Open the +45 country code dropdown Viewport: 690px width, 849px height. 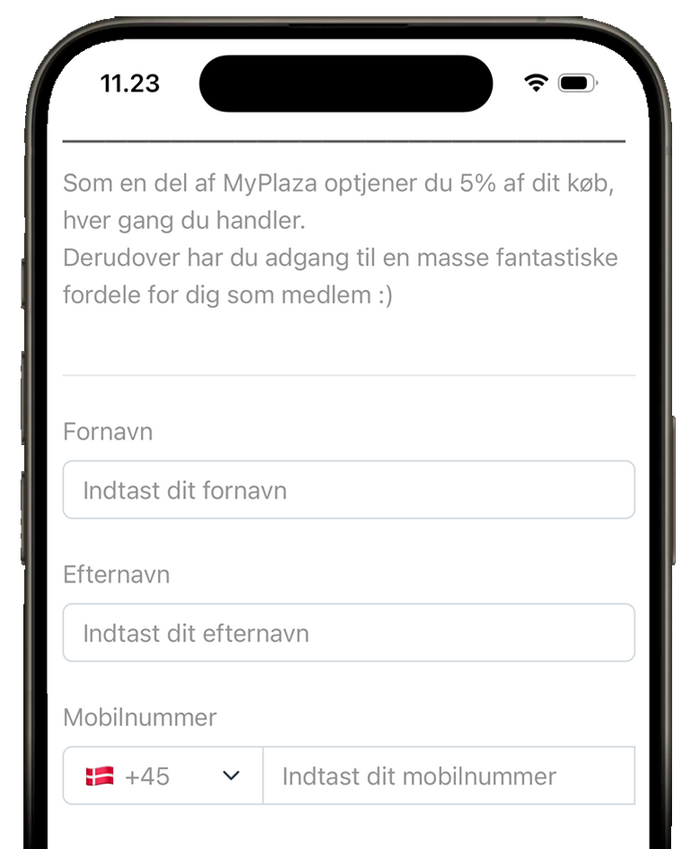pos(163,776)
